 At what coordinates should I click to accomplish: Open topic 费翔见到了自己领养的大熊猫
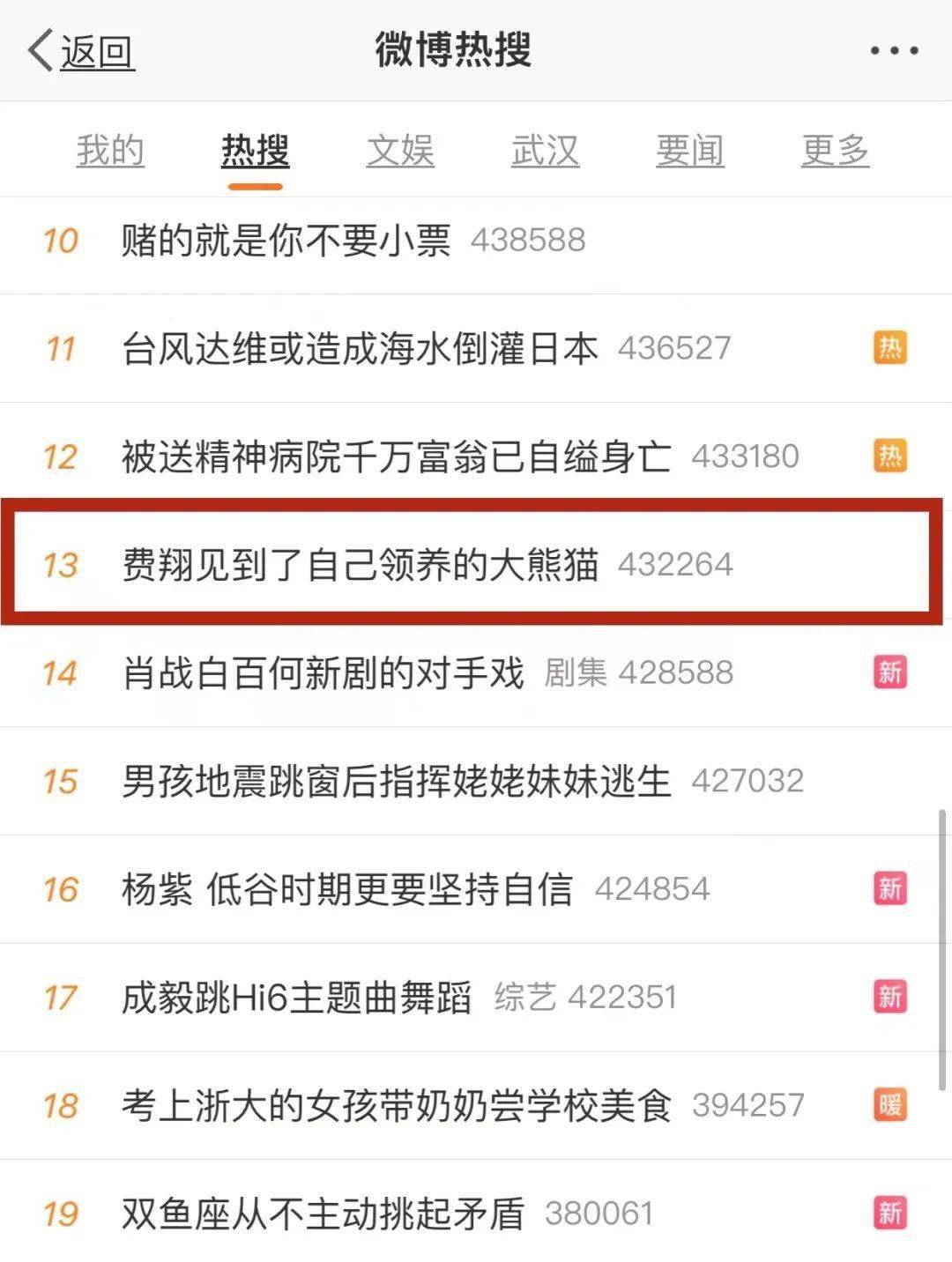[x=360, y=565]
